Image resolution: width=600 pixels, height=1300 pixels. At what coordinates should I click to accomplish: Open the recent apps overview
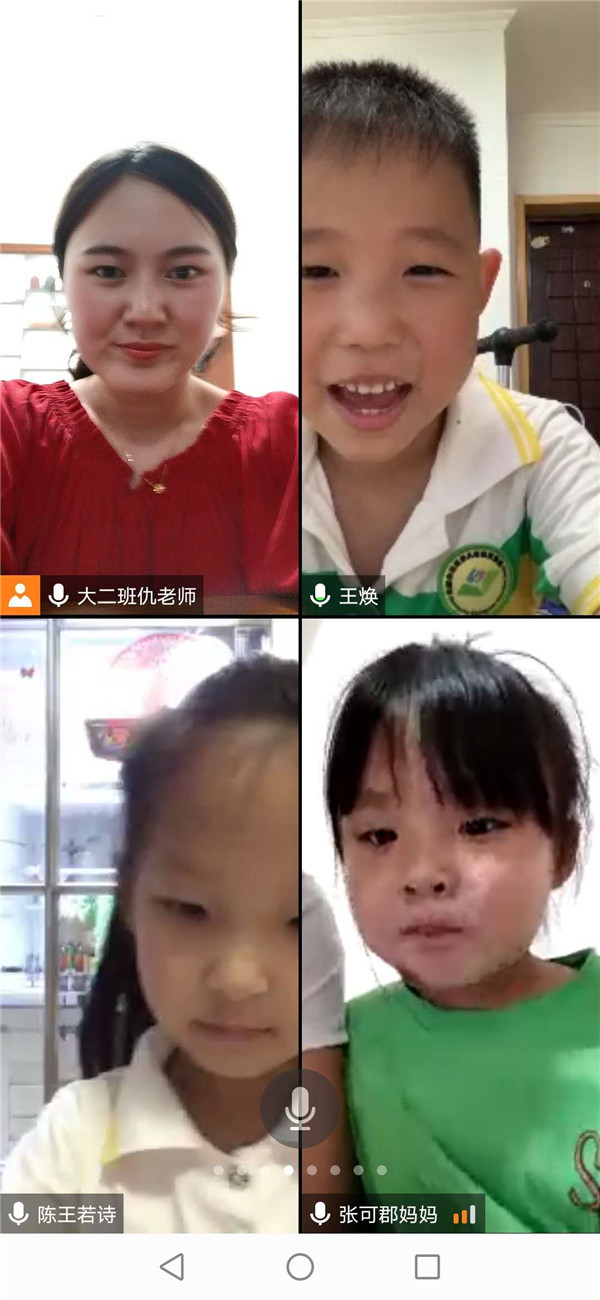click(x=427, y=1267)
